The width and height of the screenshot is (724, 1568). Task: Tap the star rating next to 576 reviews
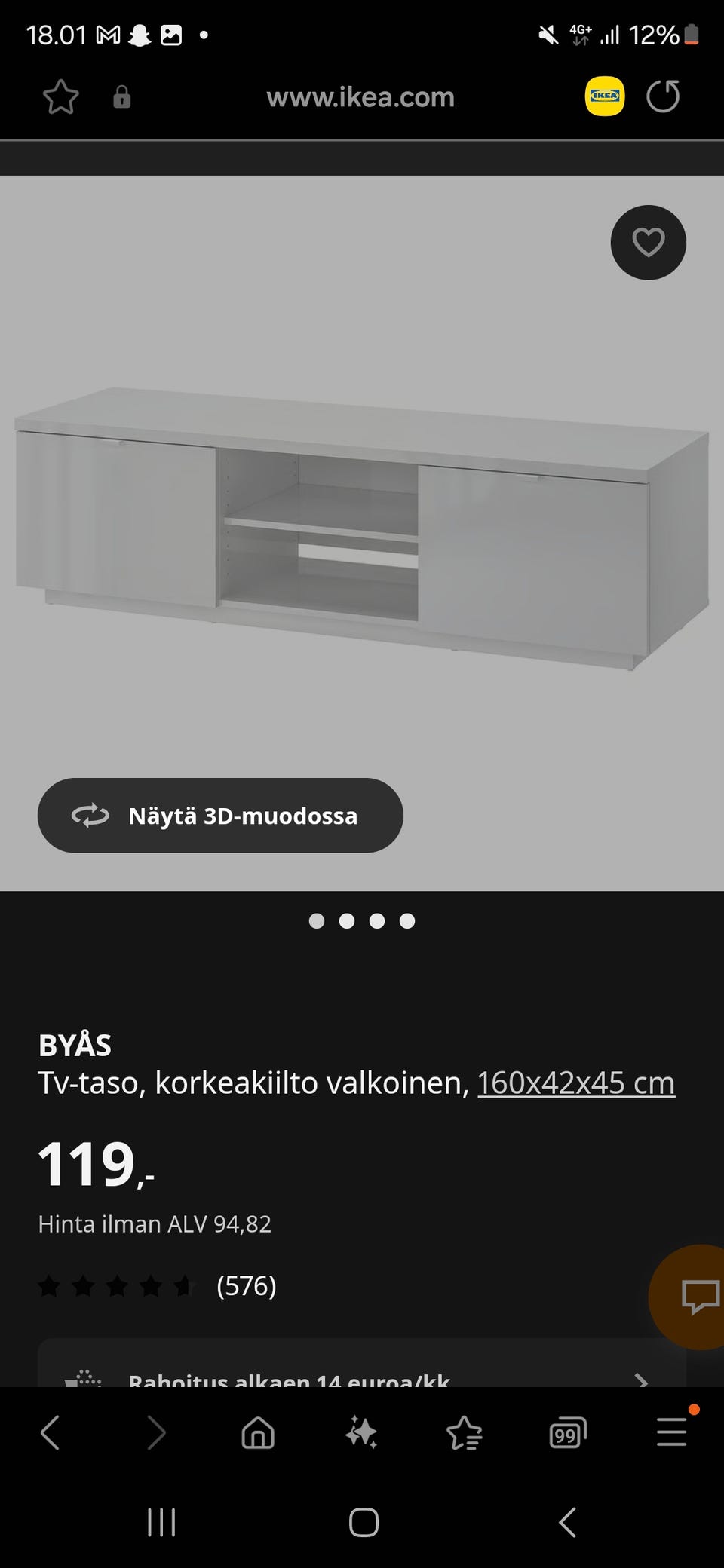coord(117,1286)
